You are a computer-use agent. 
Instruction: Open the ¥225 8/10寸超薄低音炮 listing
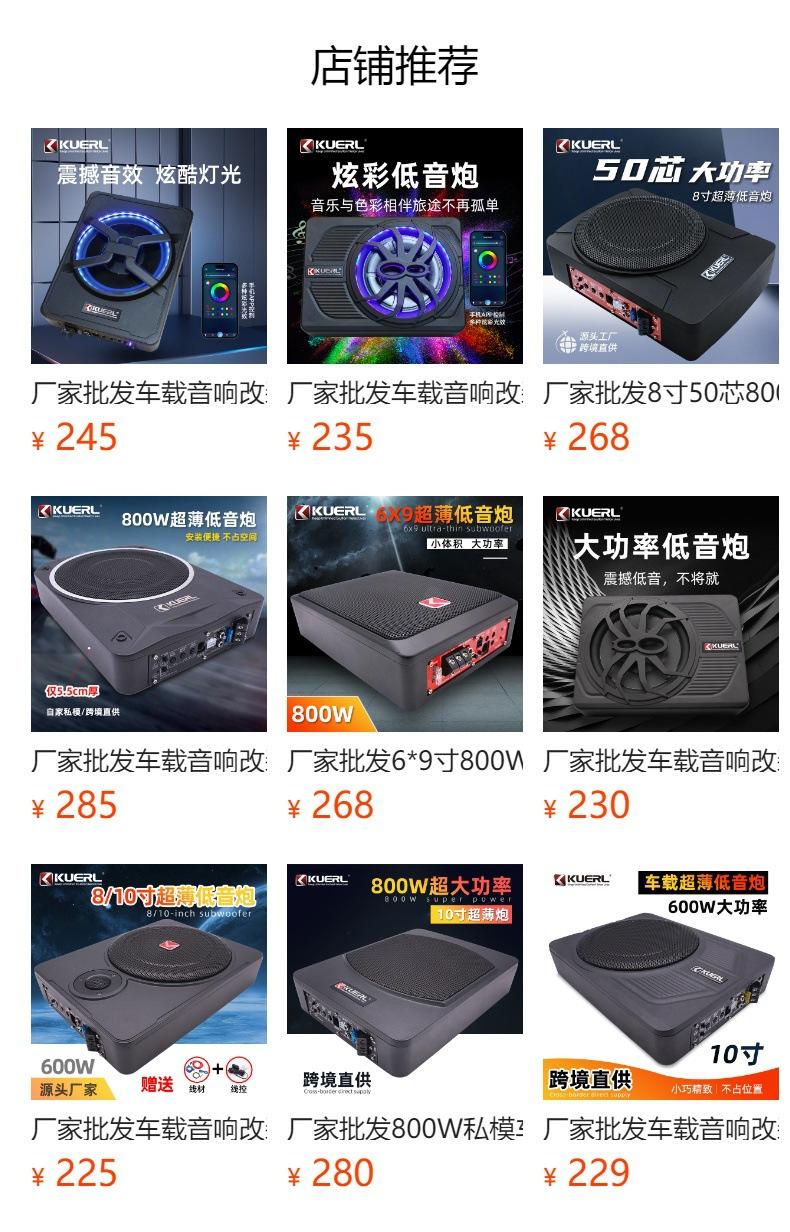(x=149, y=982)
